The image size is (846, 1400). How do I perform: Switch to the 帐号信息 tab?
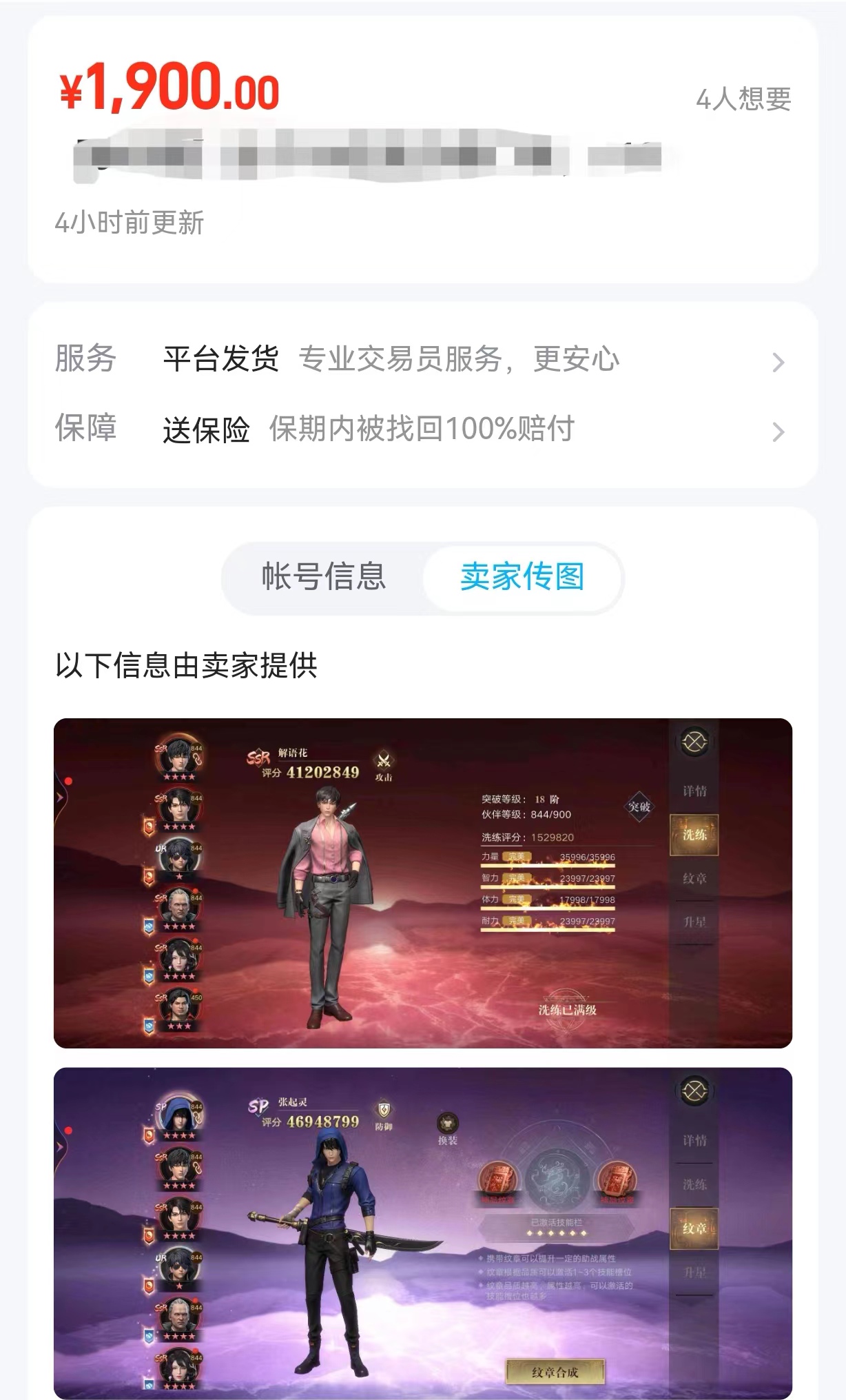323,577
